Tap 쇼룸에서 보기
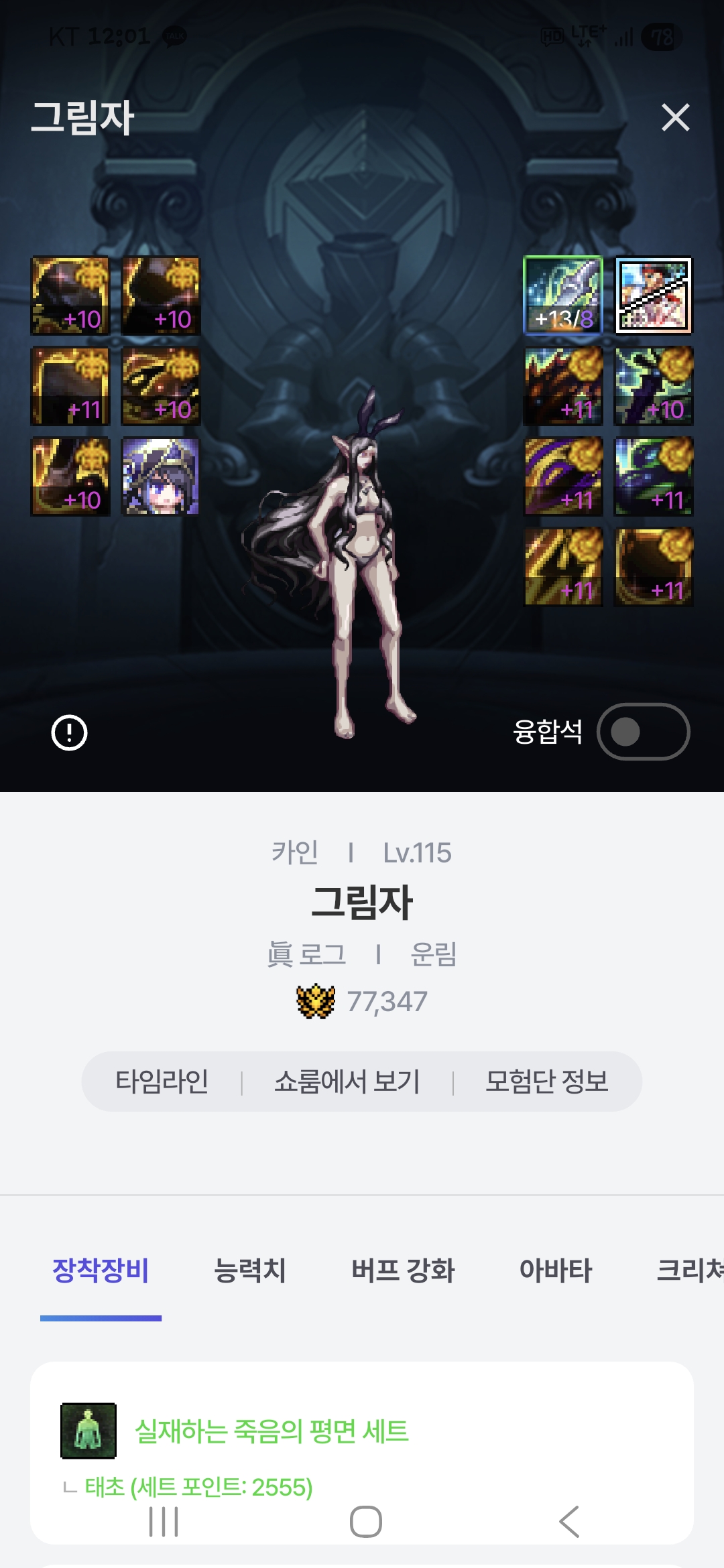 [347, 1082]
